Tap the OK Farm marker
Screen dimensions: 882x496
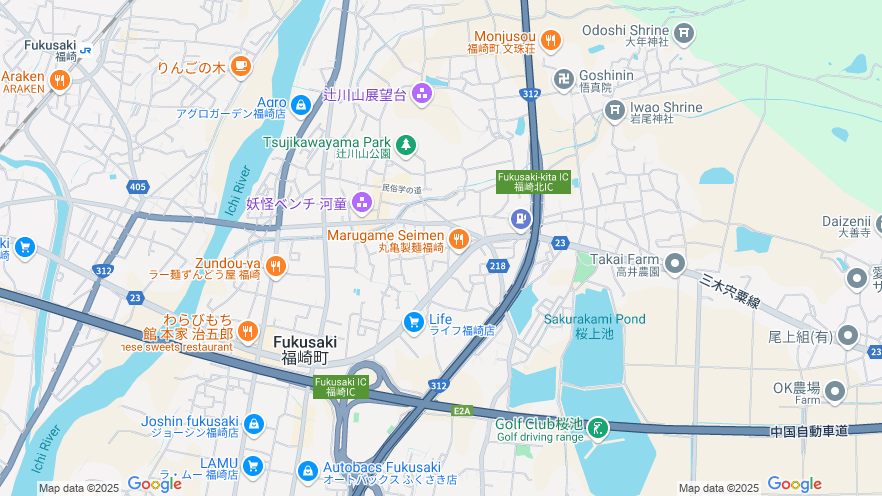(x=835, y=390)
